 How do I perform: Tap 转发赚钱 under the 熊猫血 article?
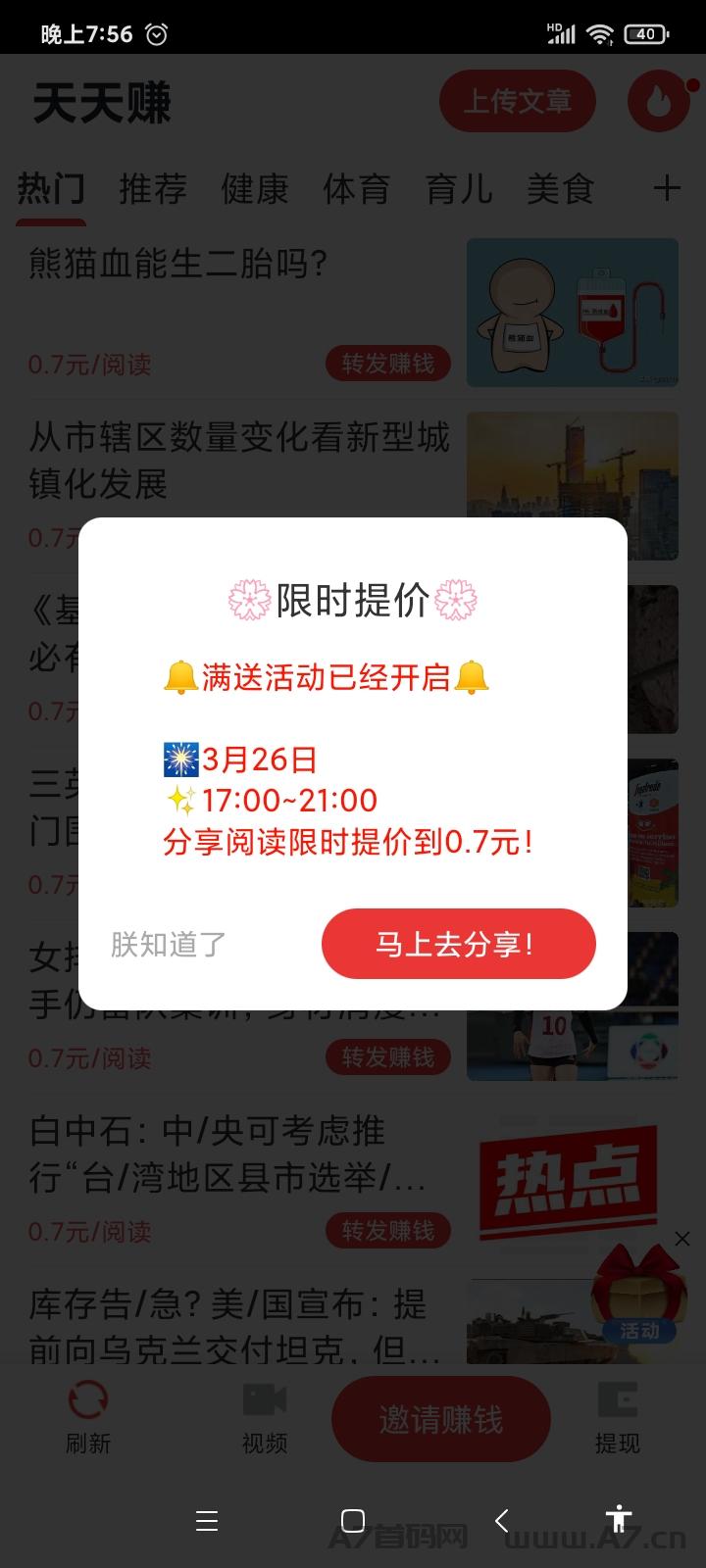click(388, 364)
